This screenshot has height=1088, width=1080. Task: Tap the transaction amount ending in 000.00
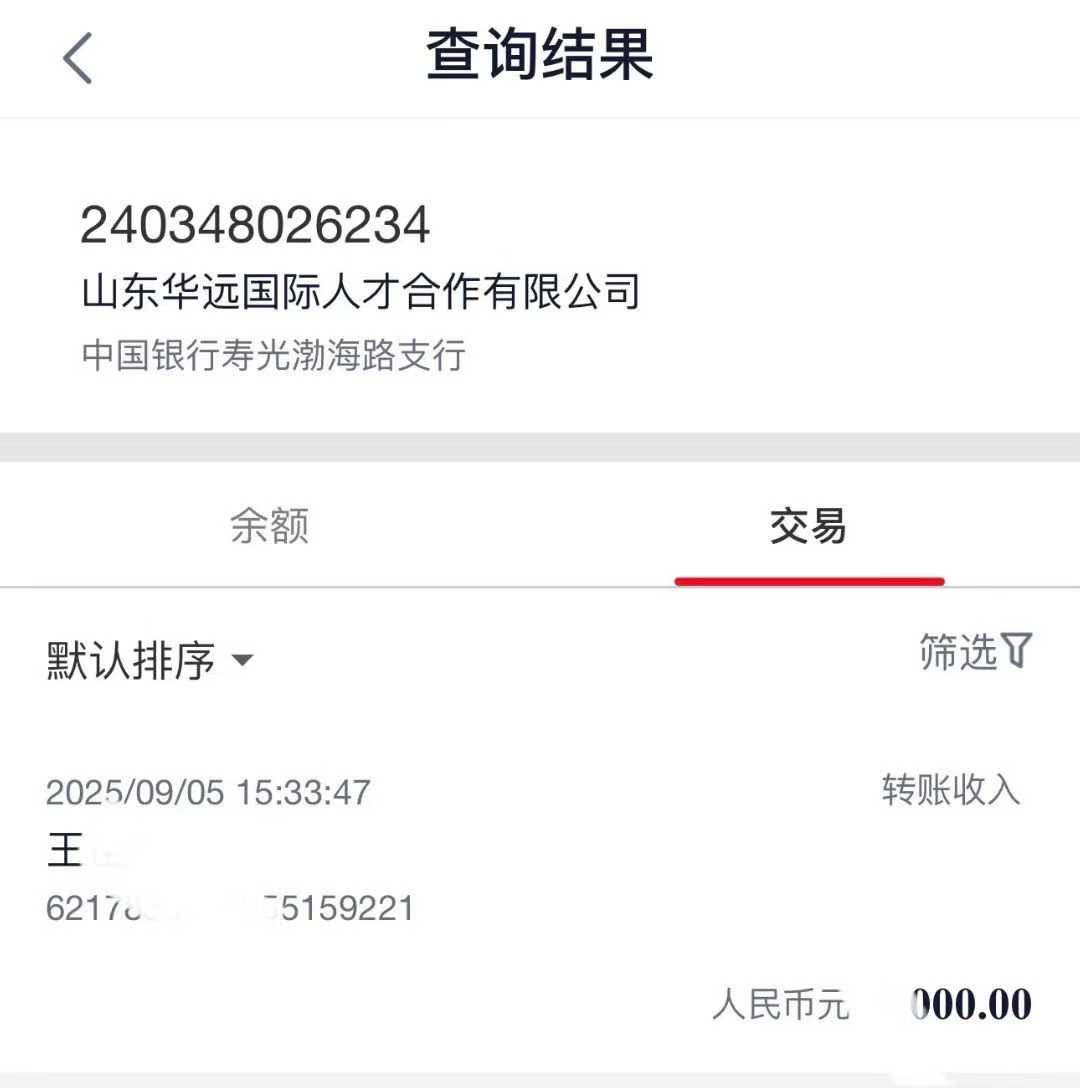[967, 1003]
